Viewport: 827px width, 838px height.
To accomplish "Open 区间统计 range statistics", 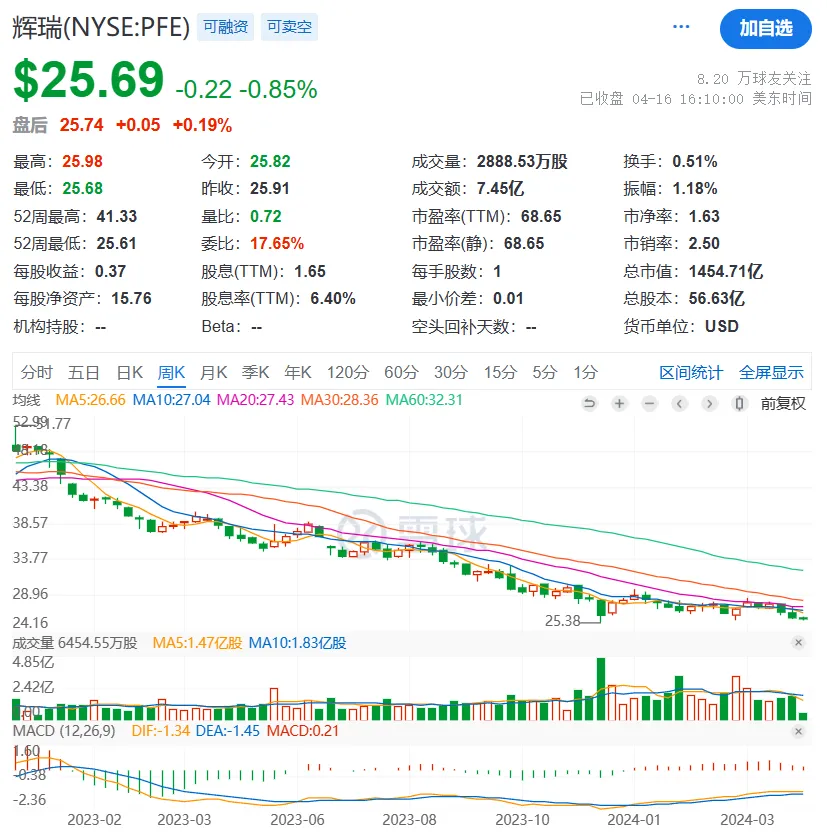I will [691, 373].
